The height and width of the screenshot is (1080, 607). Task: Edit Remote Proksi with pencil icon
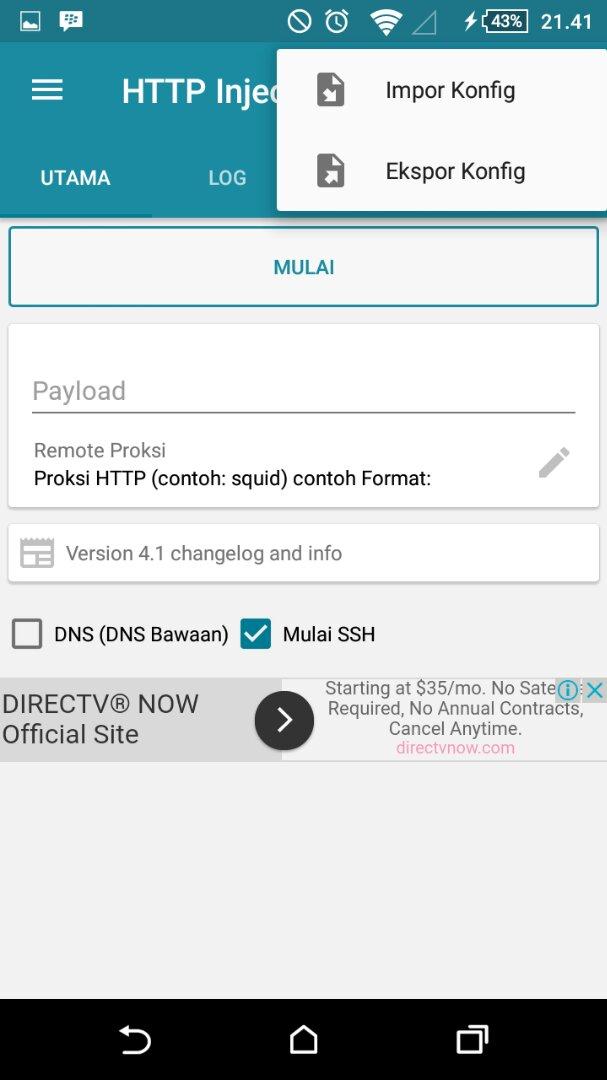point(554,463)
